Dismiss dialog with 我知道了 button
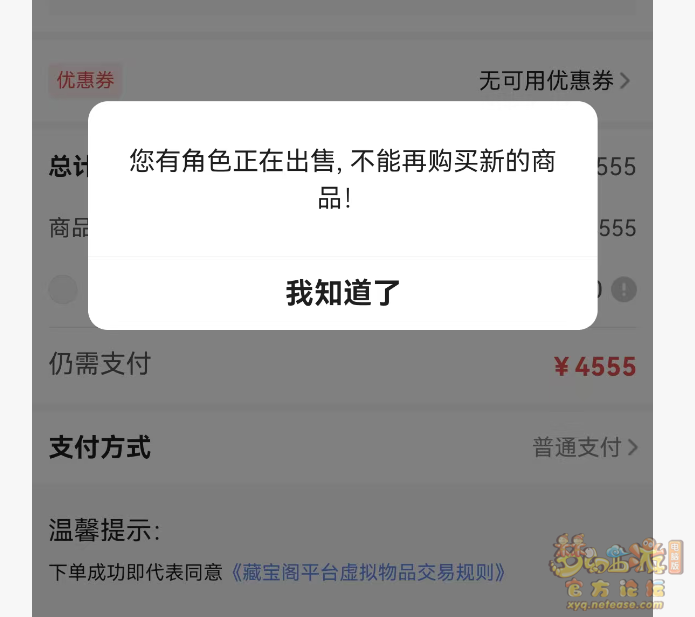The width and height of the screenshot is (695, 617). pos(343,293)
